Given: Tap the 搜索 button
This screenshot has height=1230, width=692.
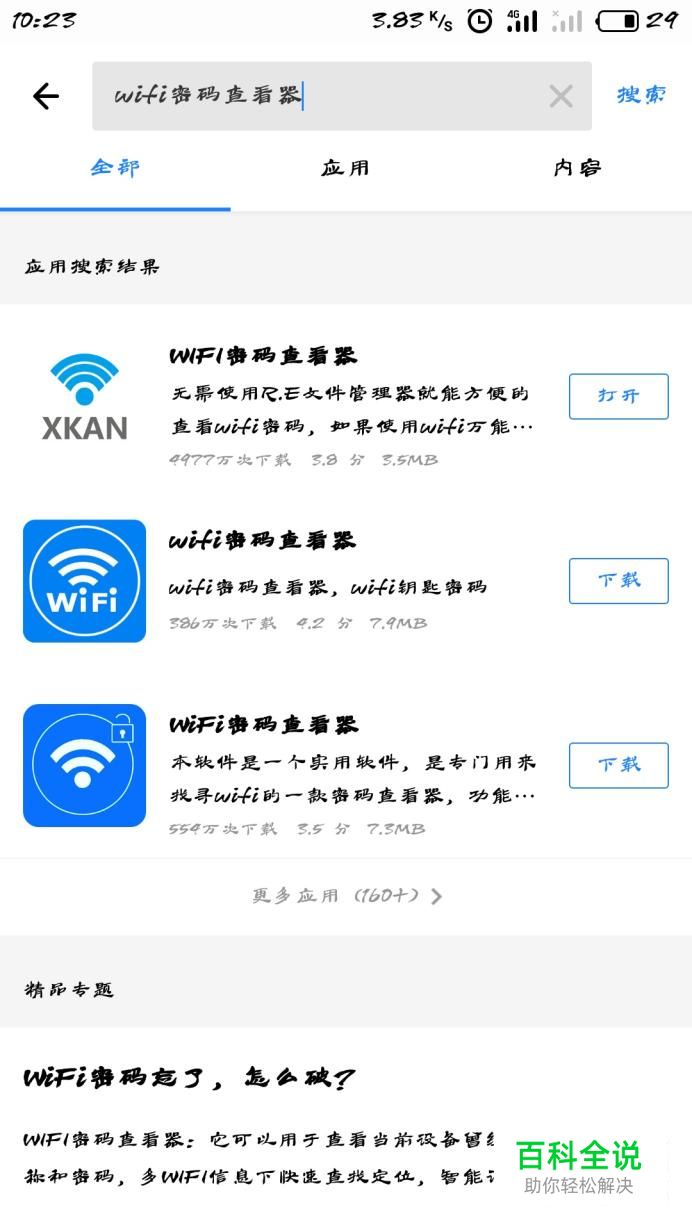Looking at the screenshot, I should (x=641, y=95).
